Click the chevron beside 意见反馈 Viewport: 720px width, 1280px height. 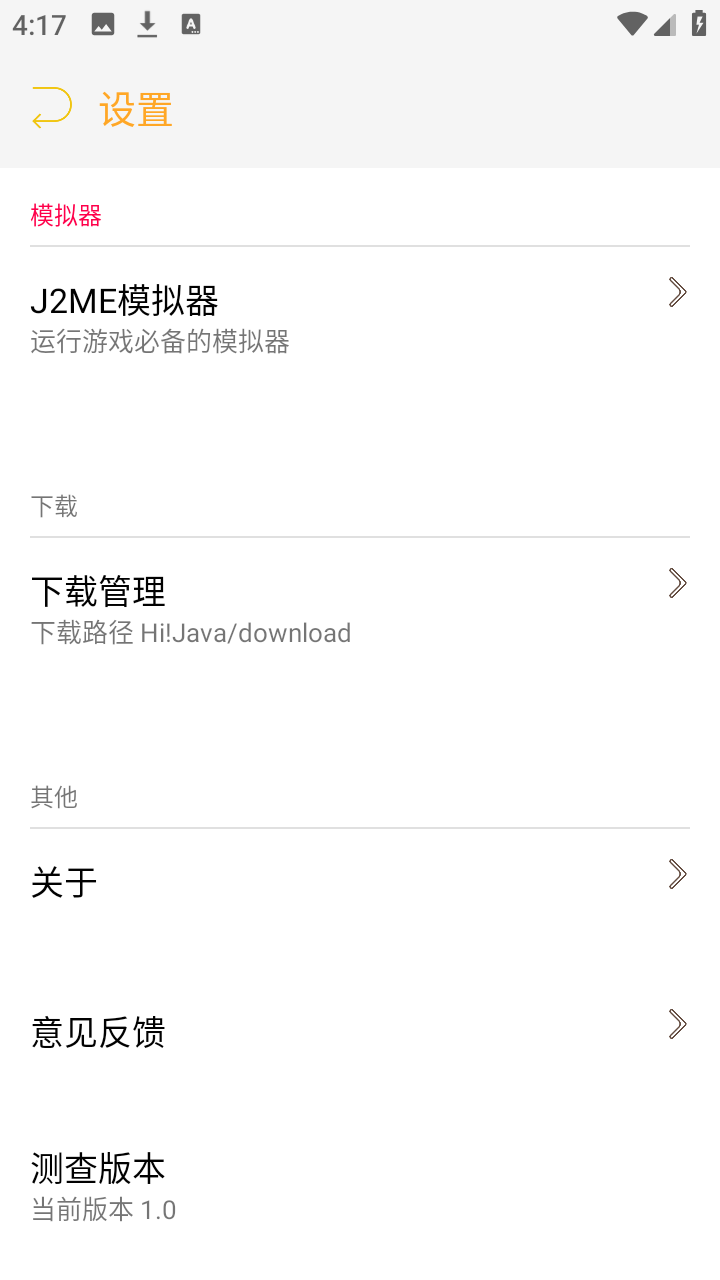(678, 1024)
